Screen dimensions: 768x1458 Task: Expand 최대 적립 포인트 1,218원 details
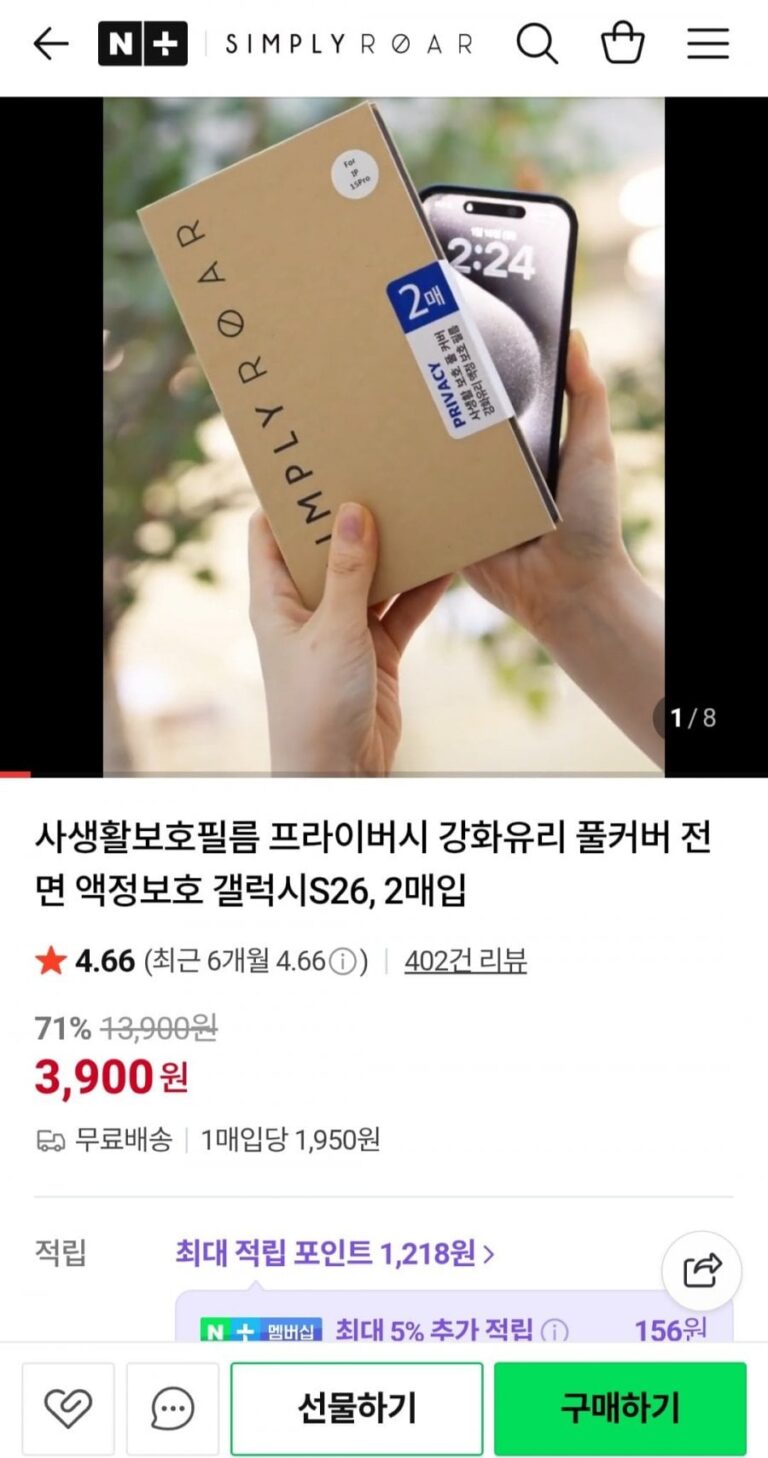335,1253
